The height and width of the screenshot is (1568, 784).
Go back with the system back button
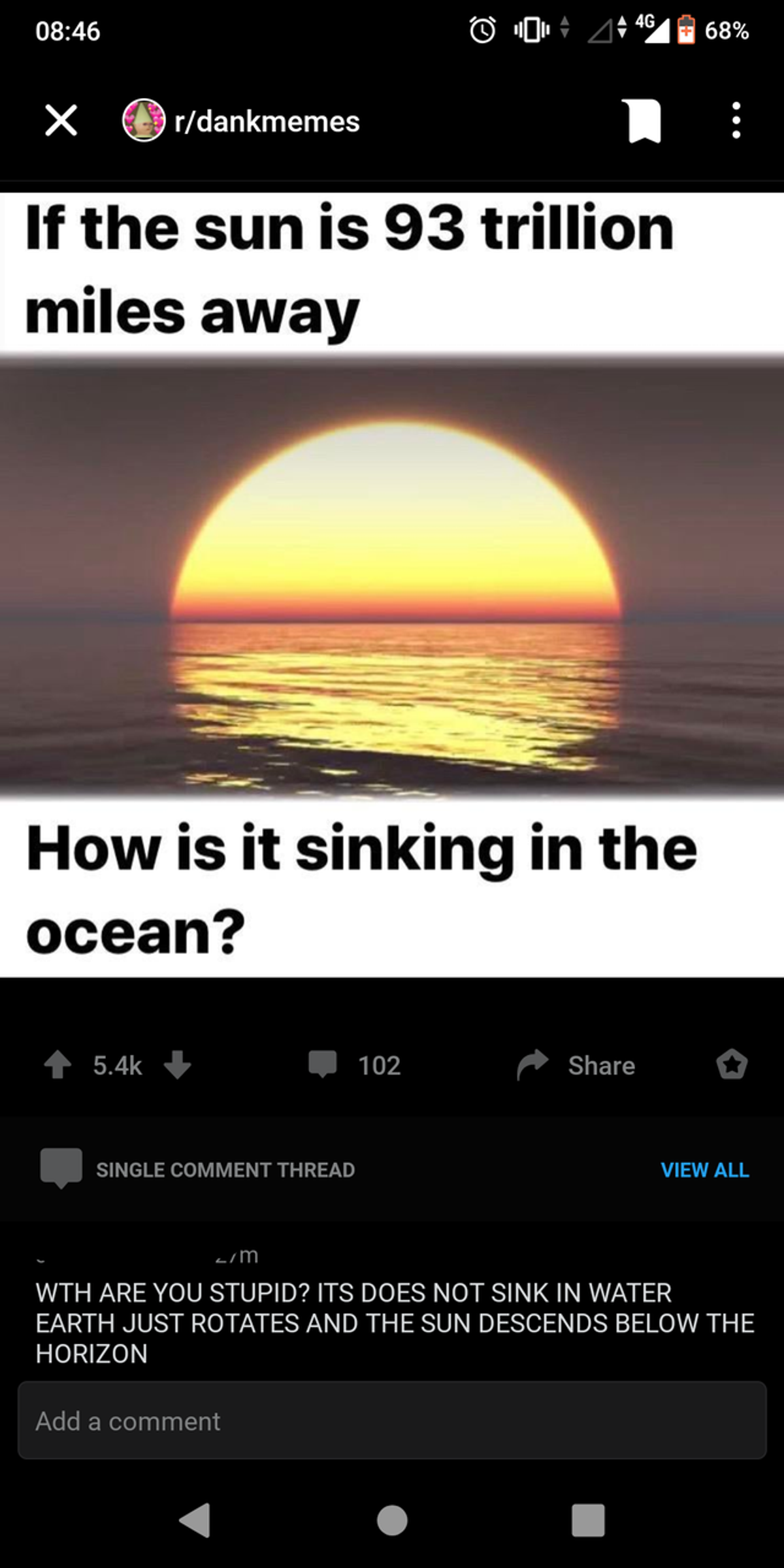pyautogui.click(x=195, y=1520)
